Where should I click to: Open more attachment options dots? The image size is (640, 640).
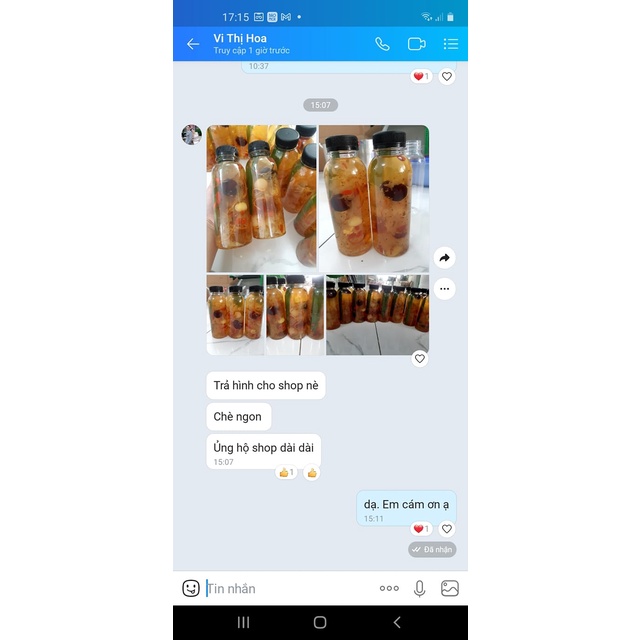(x=389, y=588)
